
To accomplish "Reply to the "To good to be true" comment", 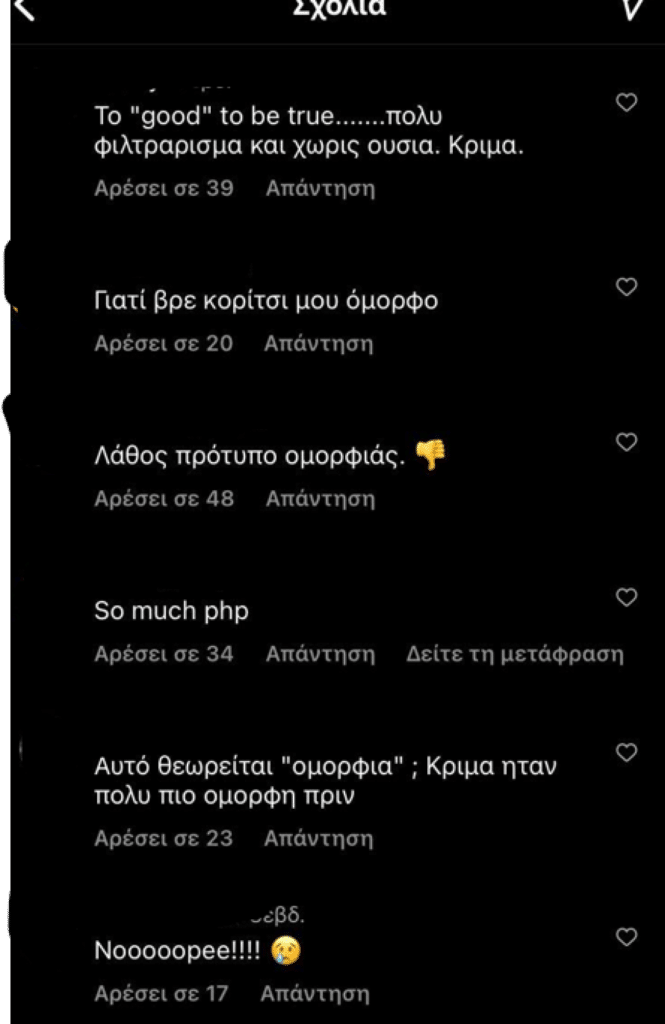I will 320,188.
